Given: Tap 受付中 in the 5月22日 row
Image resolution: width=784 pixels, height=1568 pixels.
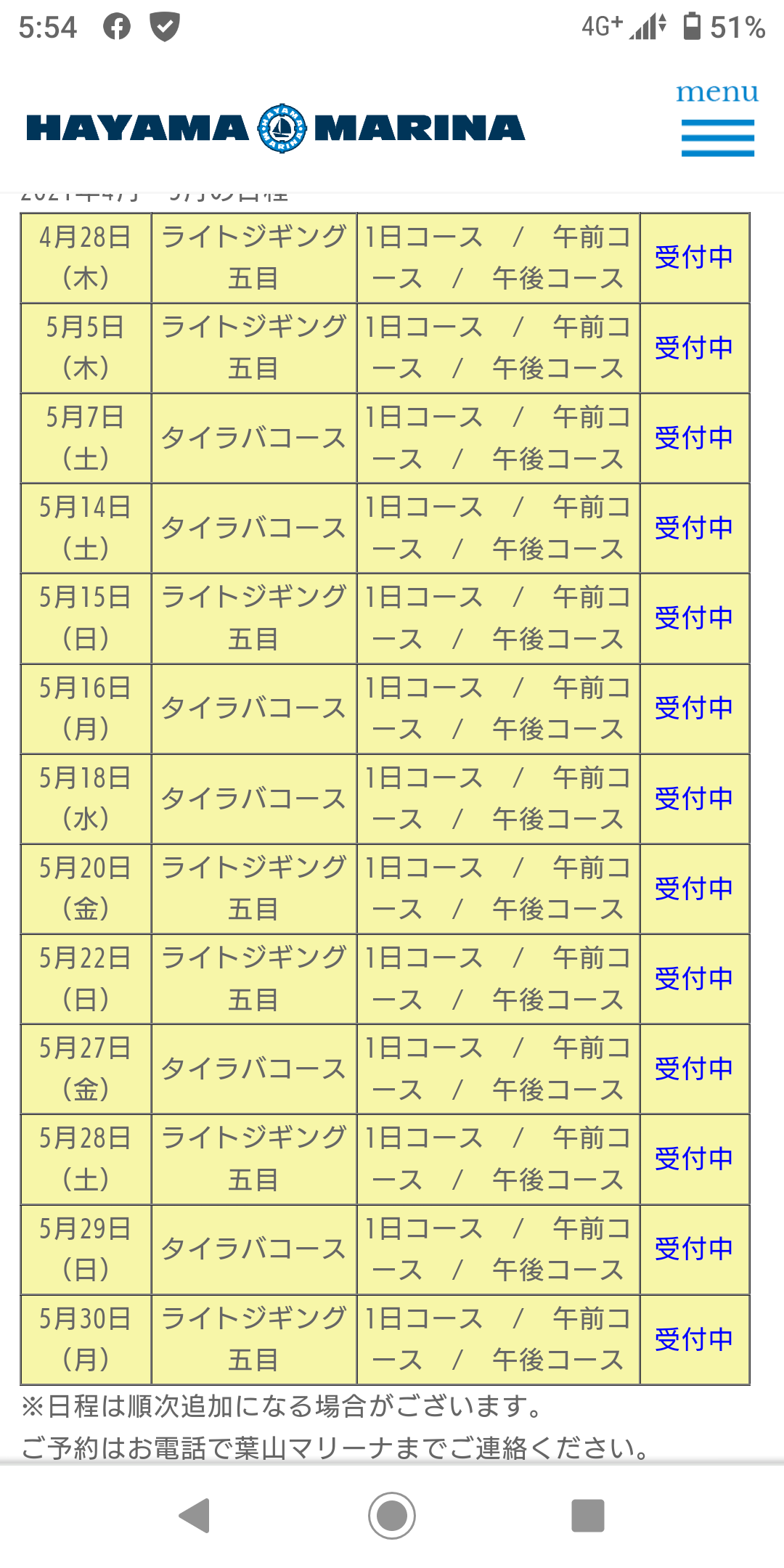Looking at the screenshot, I should [x=694, y=979].
